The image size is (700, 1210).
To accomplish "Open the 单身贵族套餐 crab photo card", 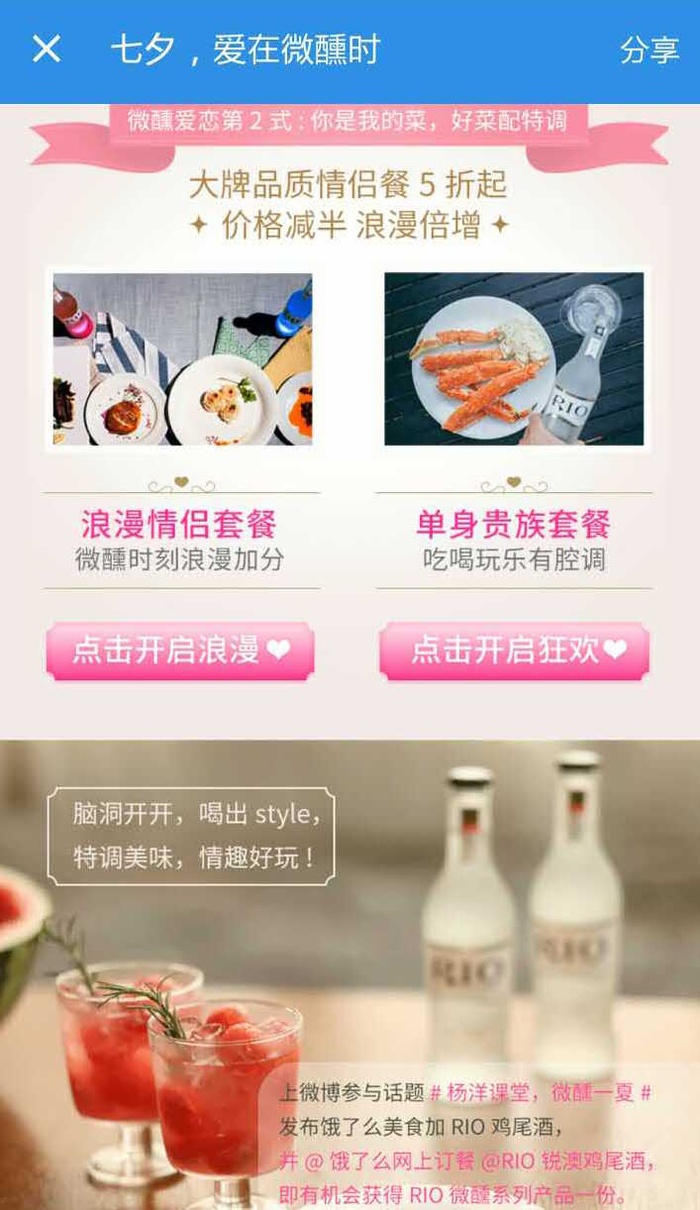I will (514, 359).
